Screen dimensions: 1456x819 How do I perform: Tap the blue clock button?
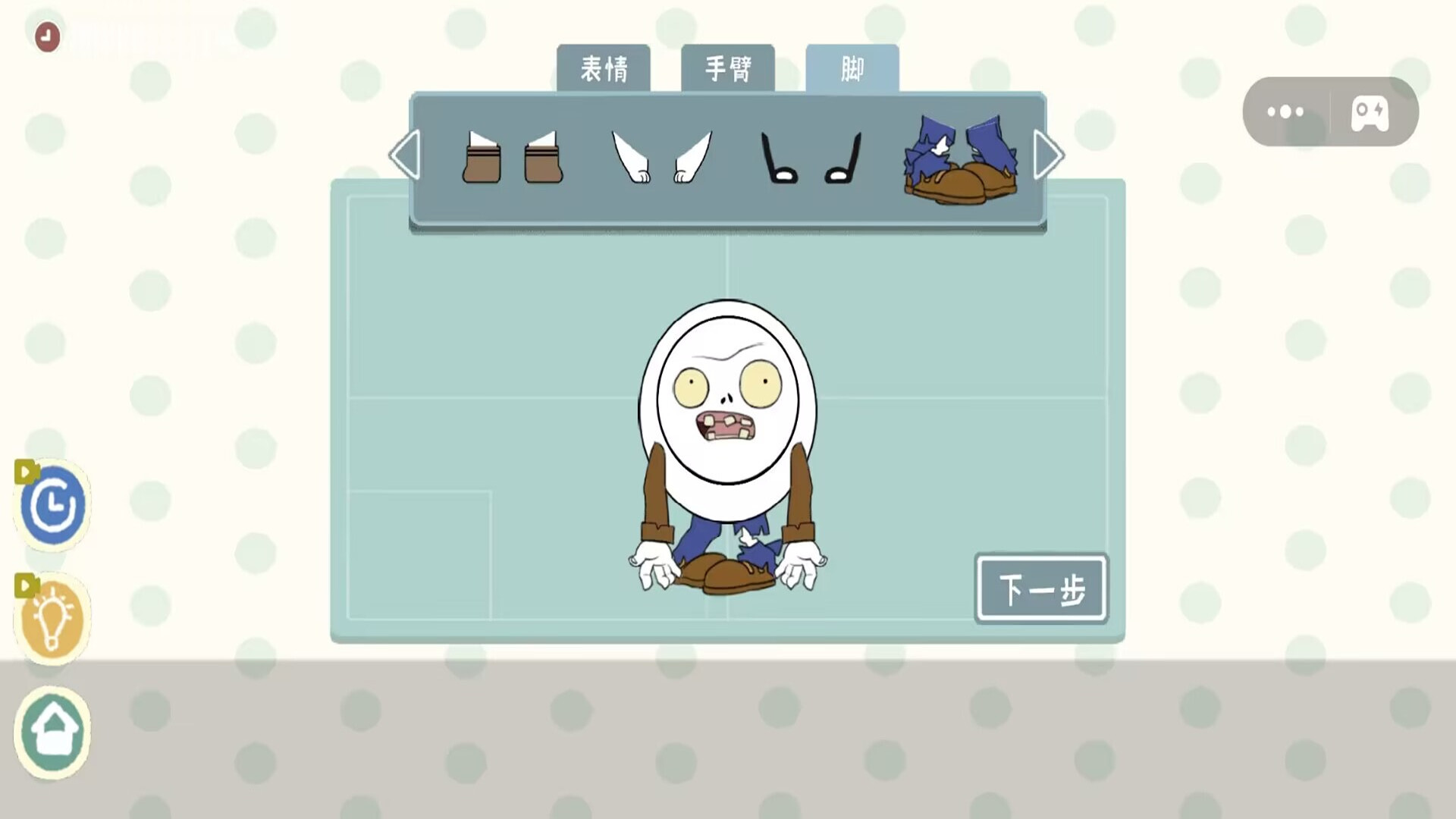[x=53, y=504]
